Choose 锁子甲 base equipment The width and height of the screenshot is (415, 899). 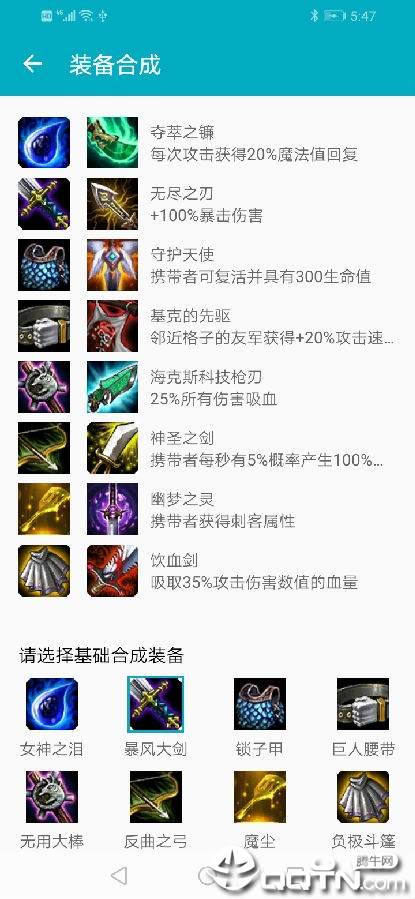click(260, 718)
